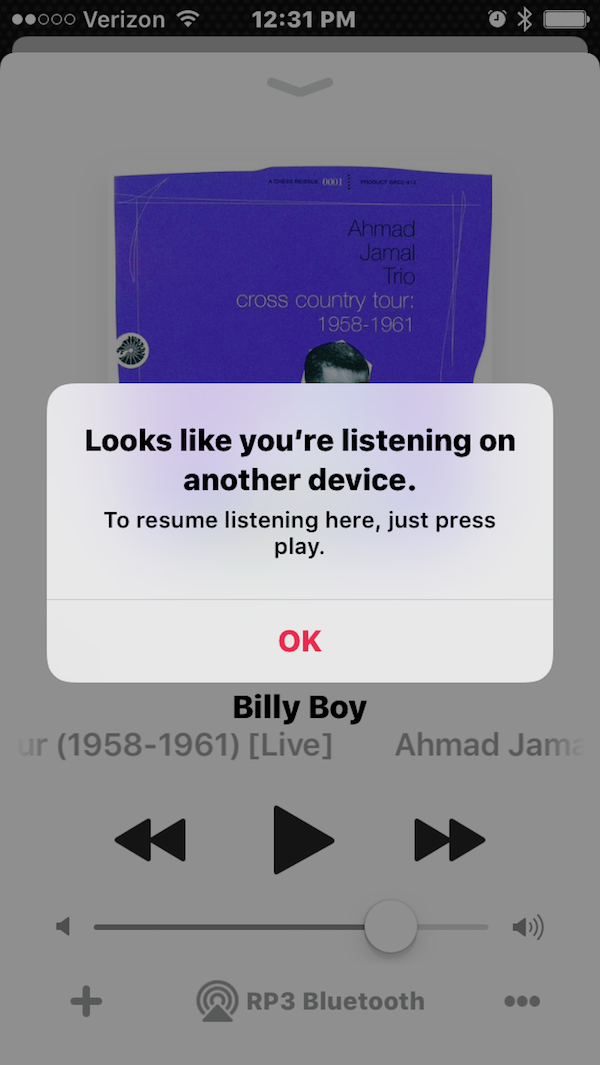Collapse the player with the down chevron

[x=300, y=86]
